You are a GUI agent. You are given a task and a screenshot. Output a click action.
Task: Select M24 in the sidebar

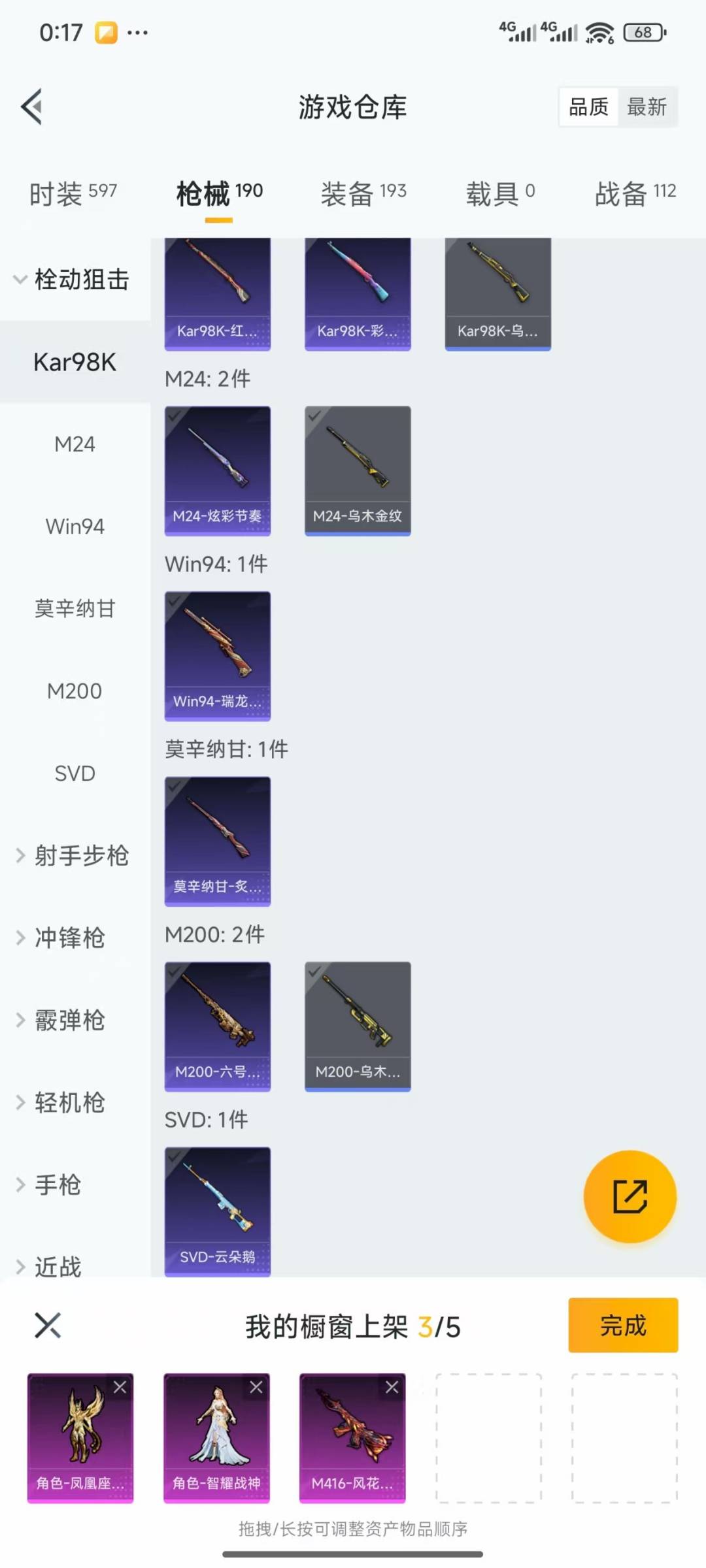(75, 444)
